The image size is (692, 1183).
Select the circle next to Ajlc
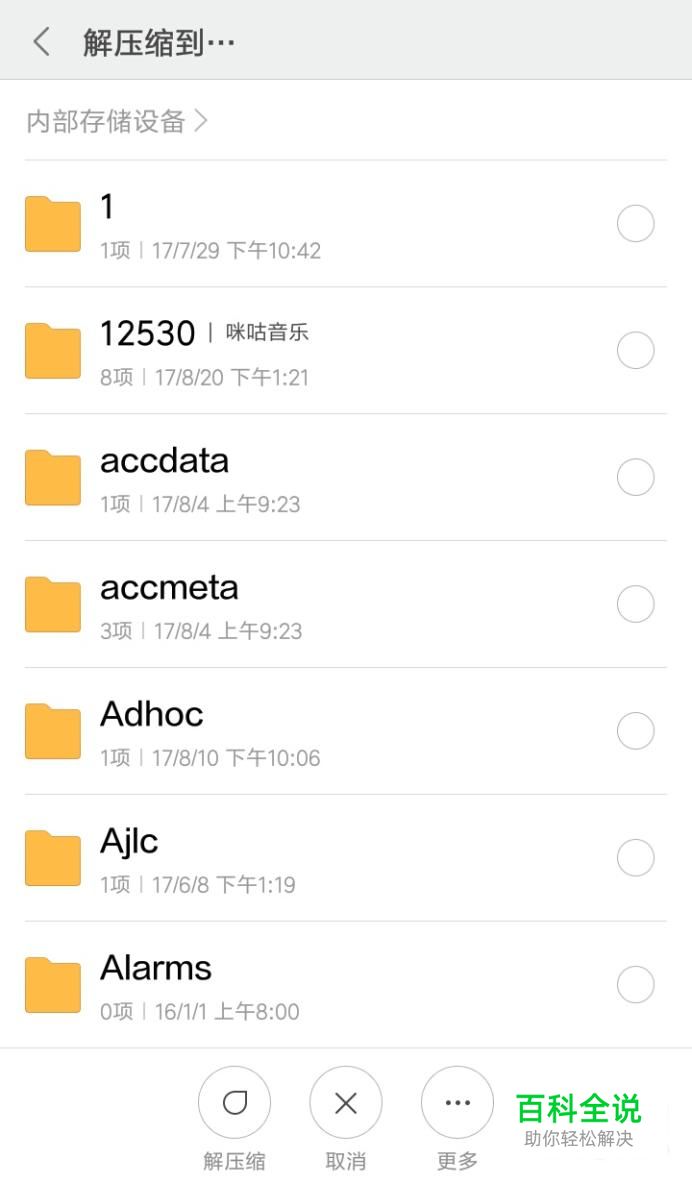tap(635, 857)
